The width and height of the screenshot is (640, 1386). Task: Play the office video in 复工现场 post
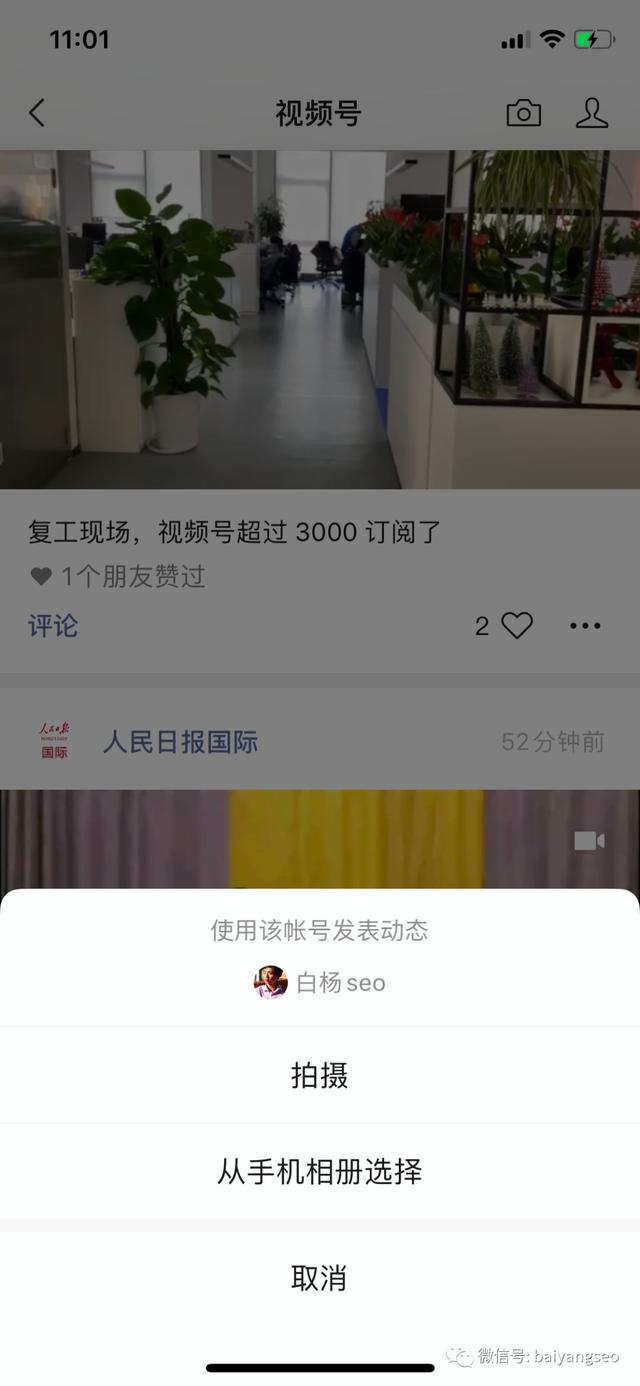(x=320, y=320)
